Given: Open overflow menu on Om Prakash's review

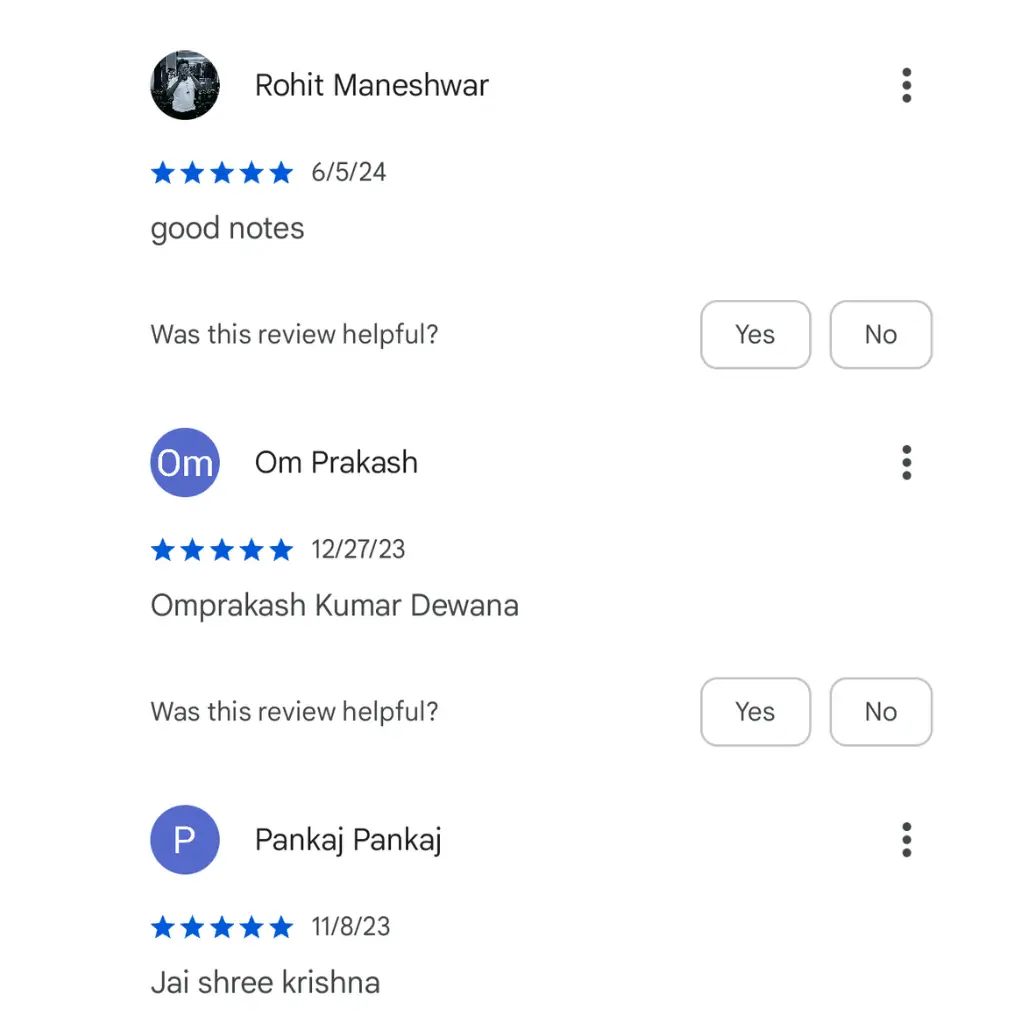Looking at the screenshot, I should [x=906, y=463].
